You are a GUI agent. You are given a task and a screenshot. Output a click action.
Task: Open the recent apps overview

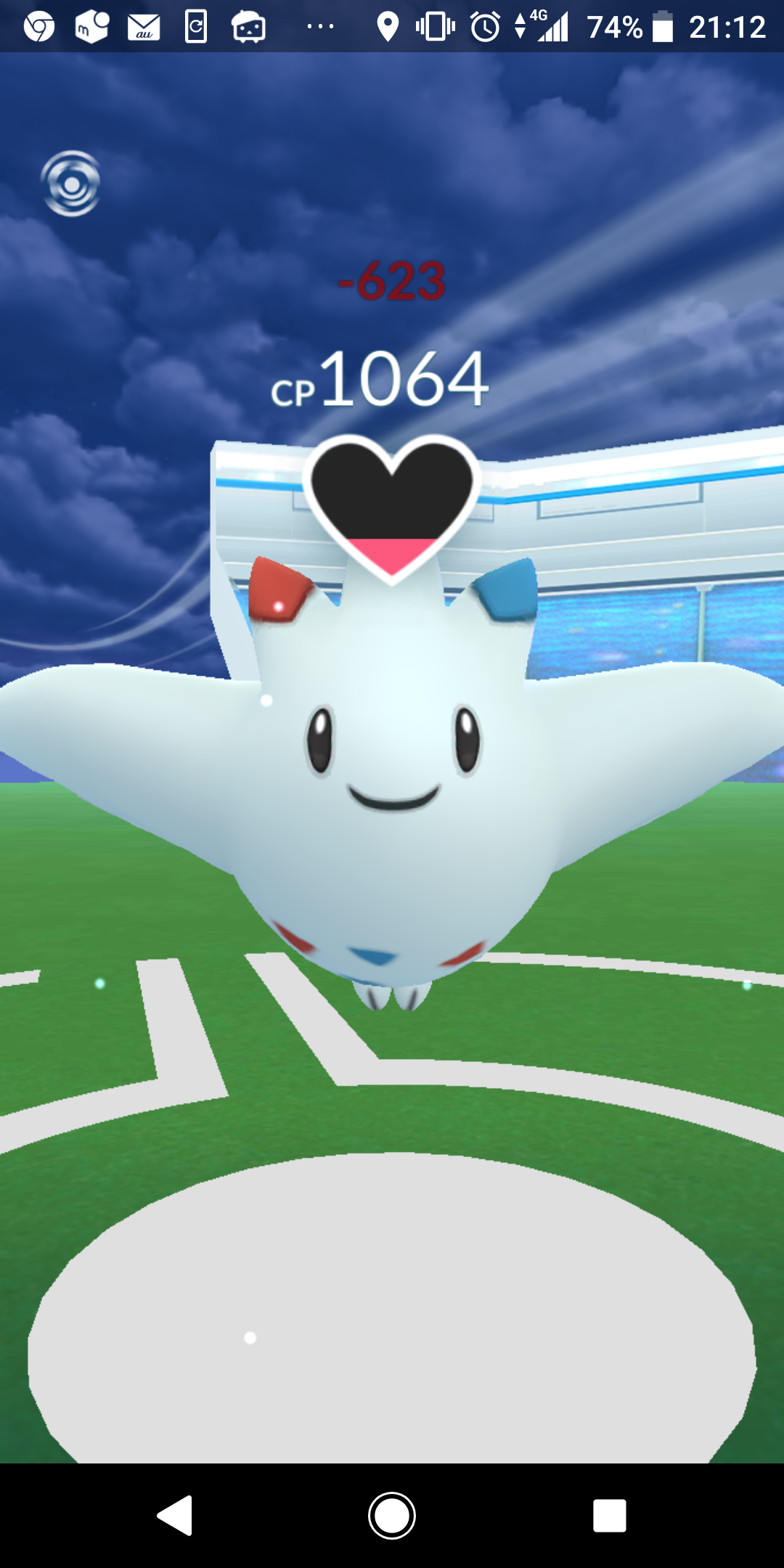pyautogui.click(x=609, y=1515)
